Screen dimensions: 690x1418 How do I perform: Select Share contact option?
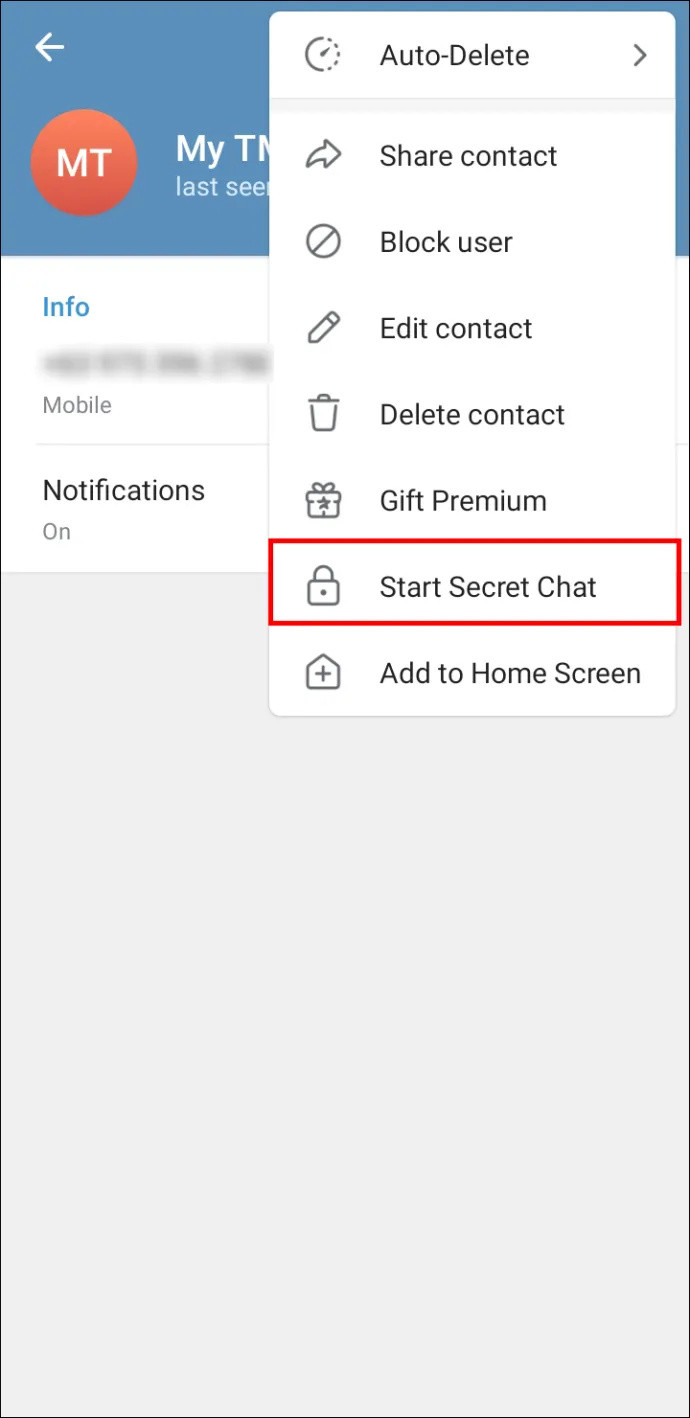pos(472,156)
